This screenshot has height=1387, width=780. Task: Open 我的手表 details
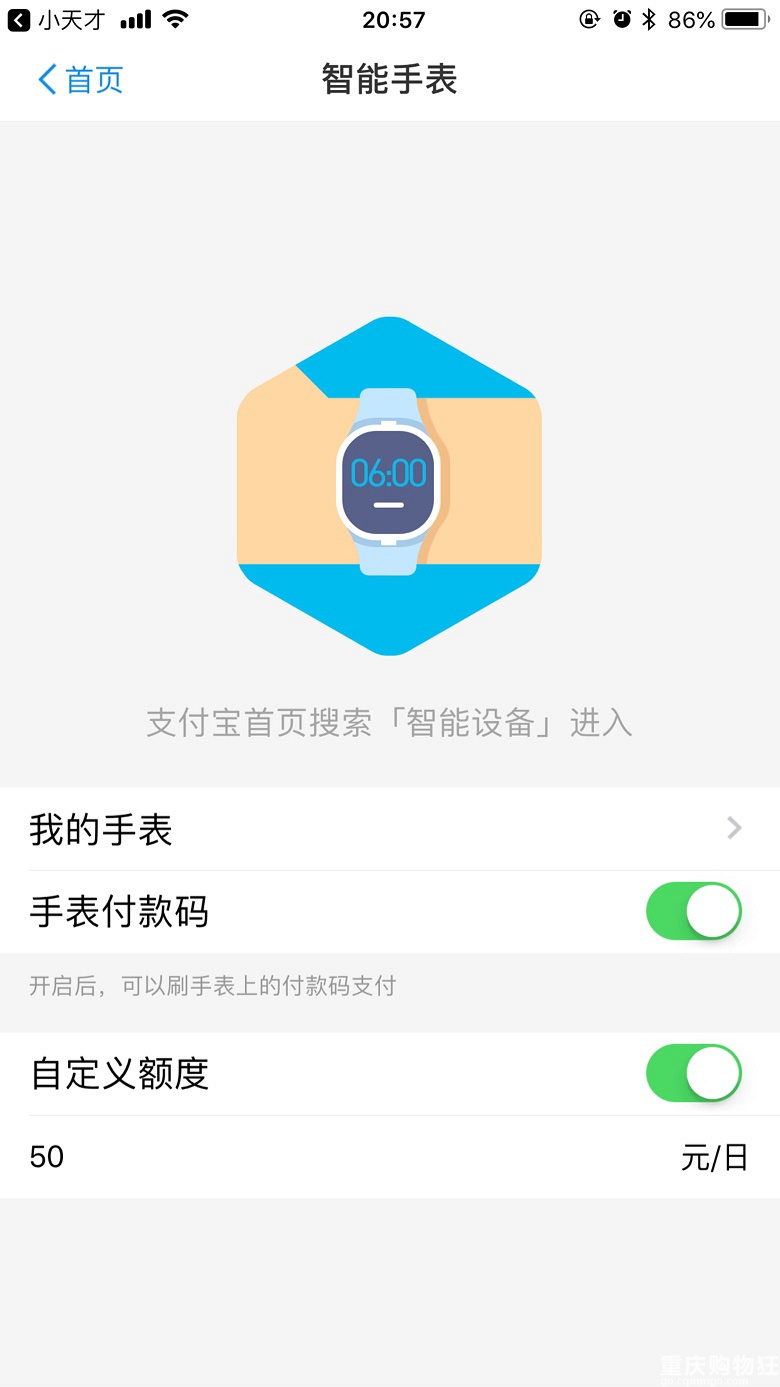click(100, 828)
